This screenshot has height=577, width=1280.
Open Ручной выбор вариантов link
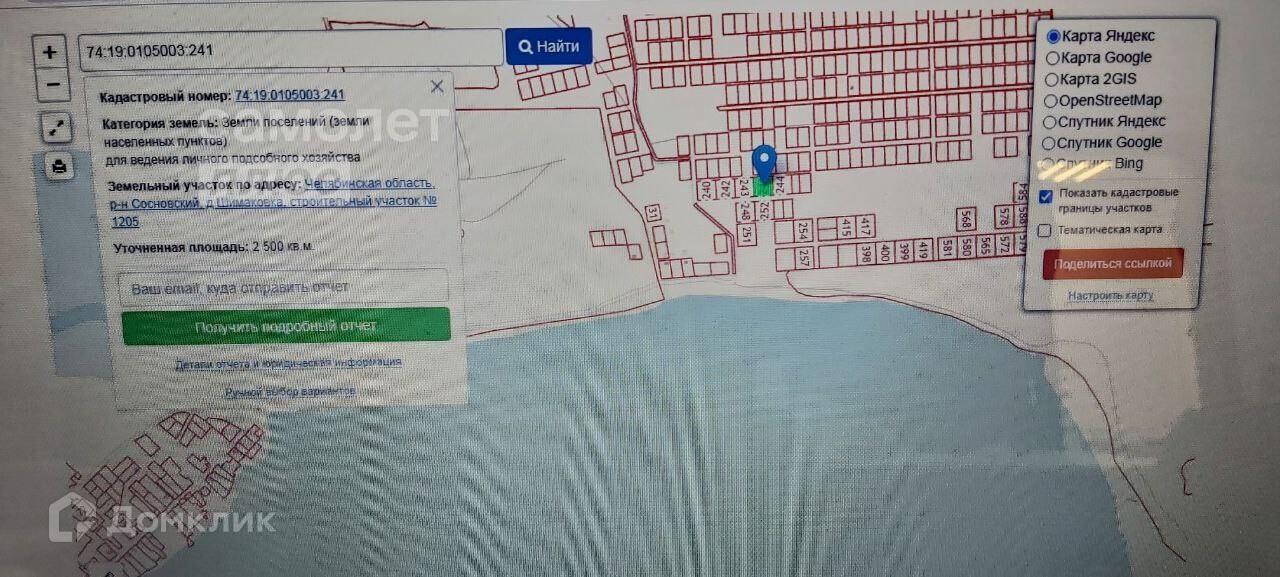point(290,392)
